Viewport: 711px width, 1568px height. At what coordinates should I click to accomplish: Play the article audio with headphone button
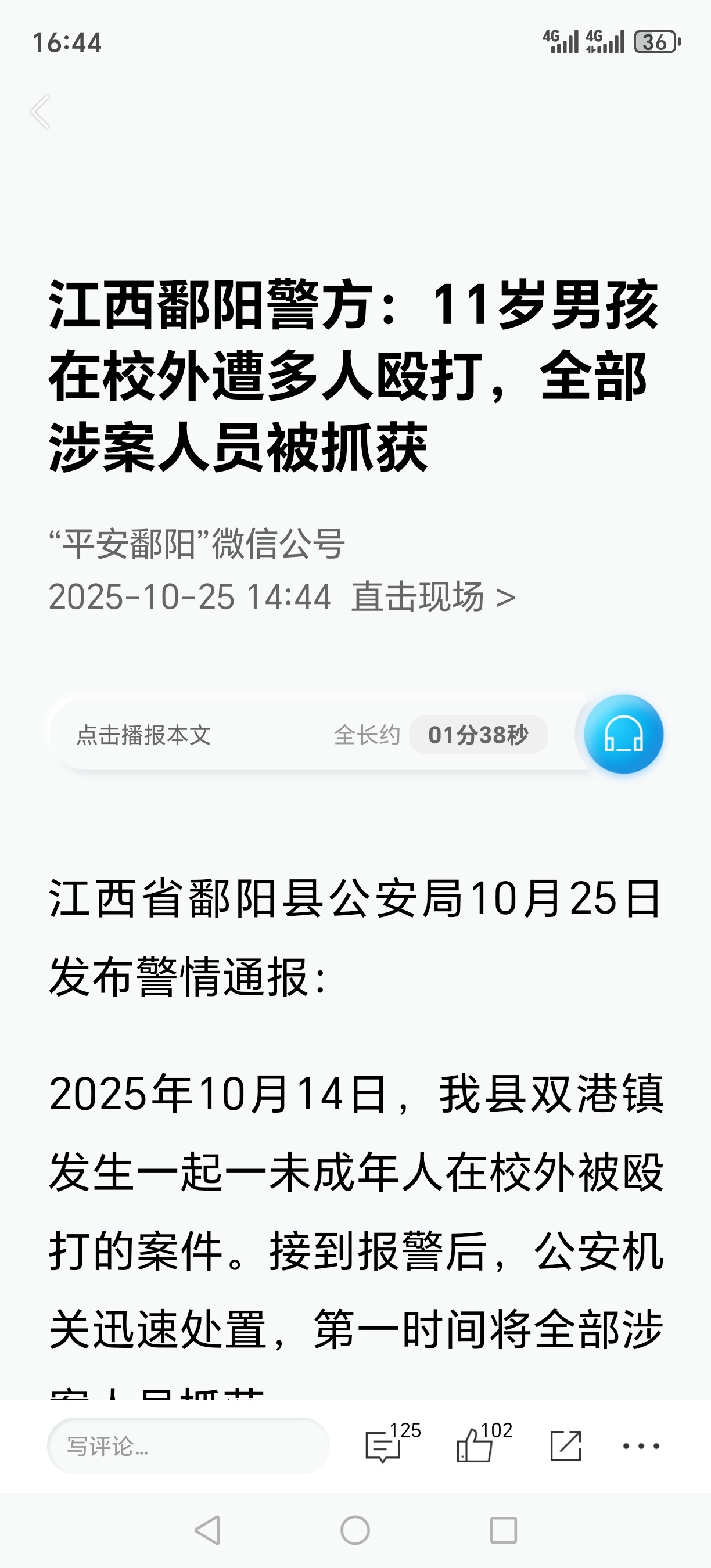click(x=623, y=734)
